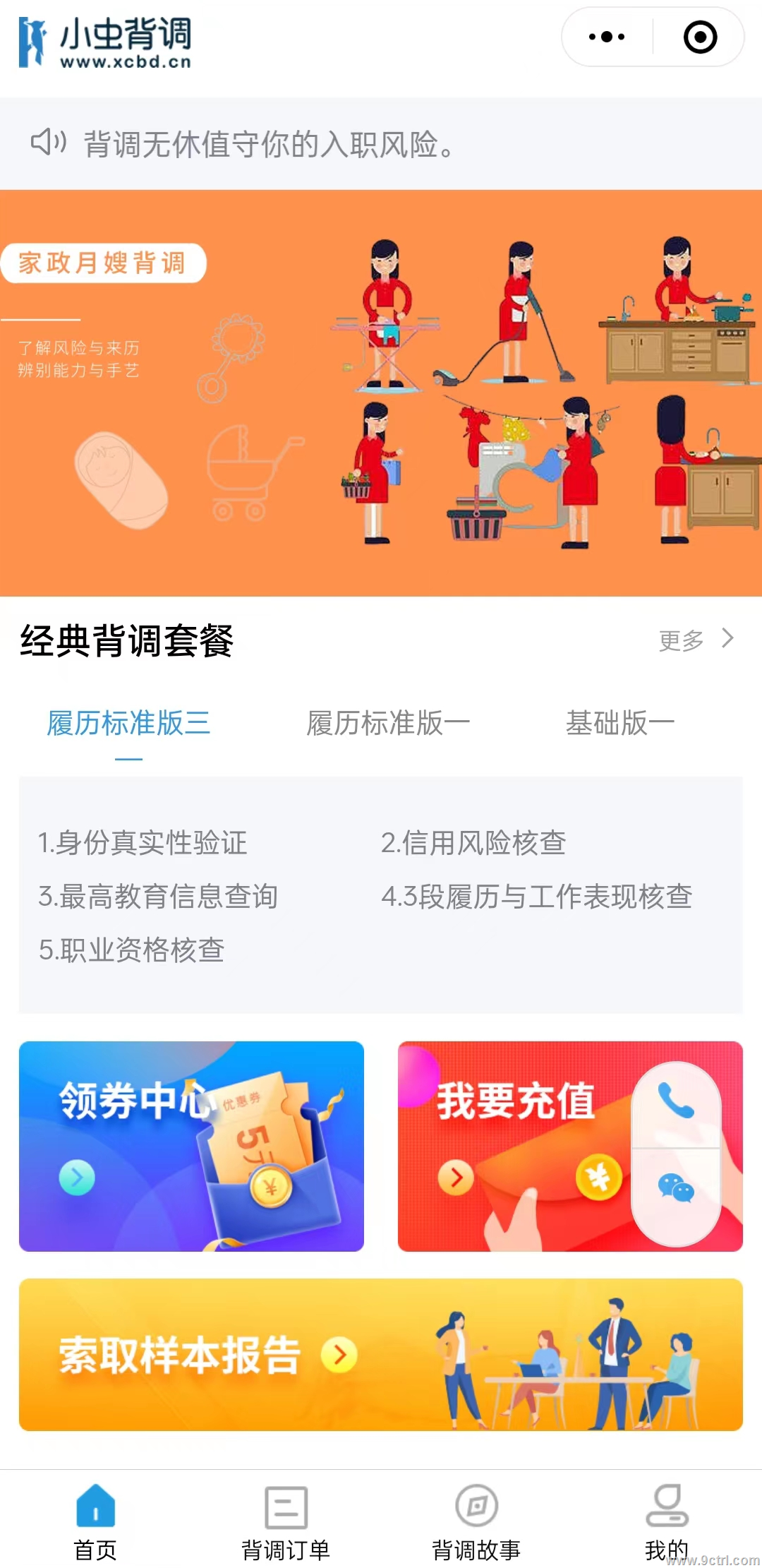The height and width of the screenshot is (1568, 762).
Task: Open the 我的 tab
Action: tap(666, 1521)
